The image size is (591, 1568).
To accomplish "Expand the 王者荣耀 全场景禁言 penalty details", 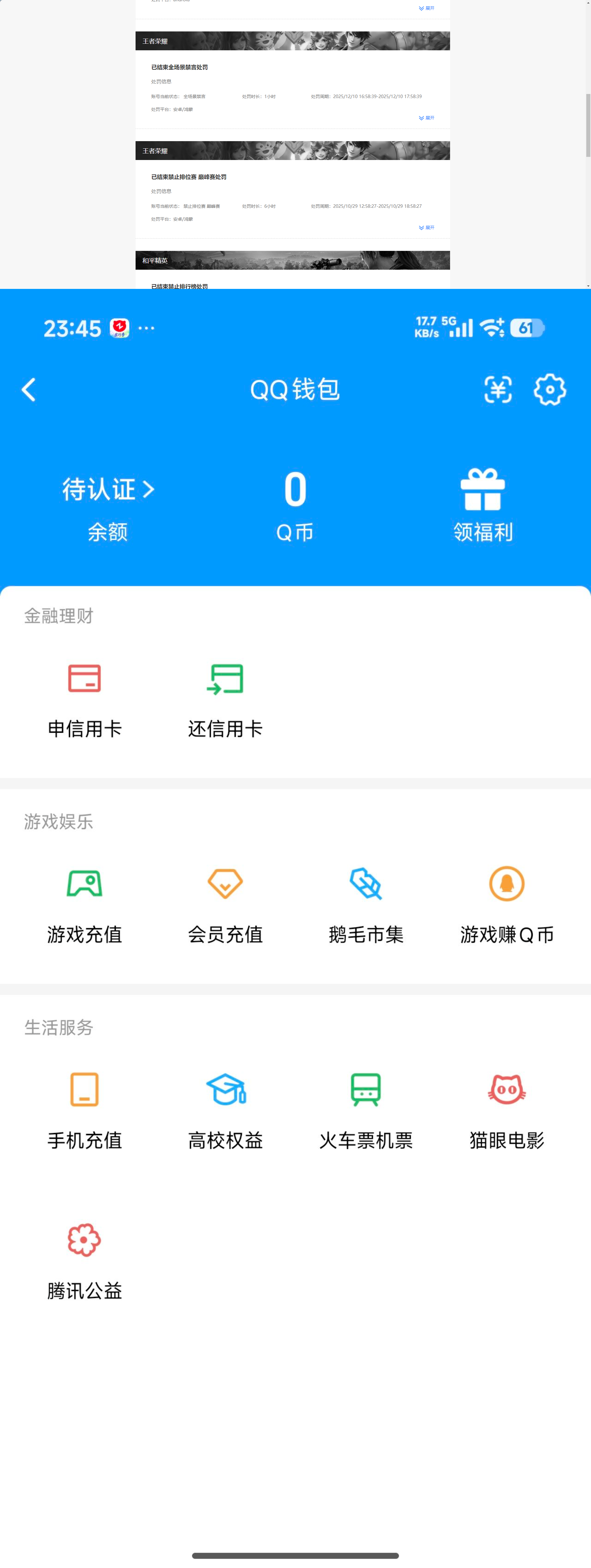I will [427, 118].
